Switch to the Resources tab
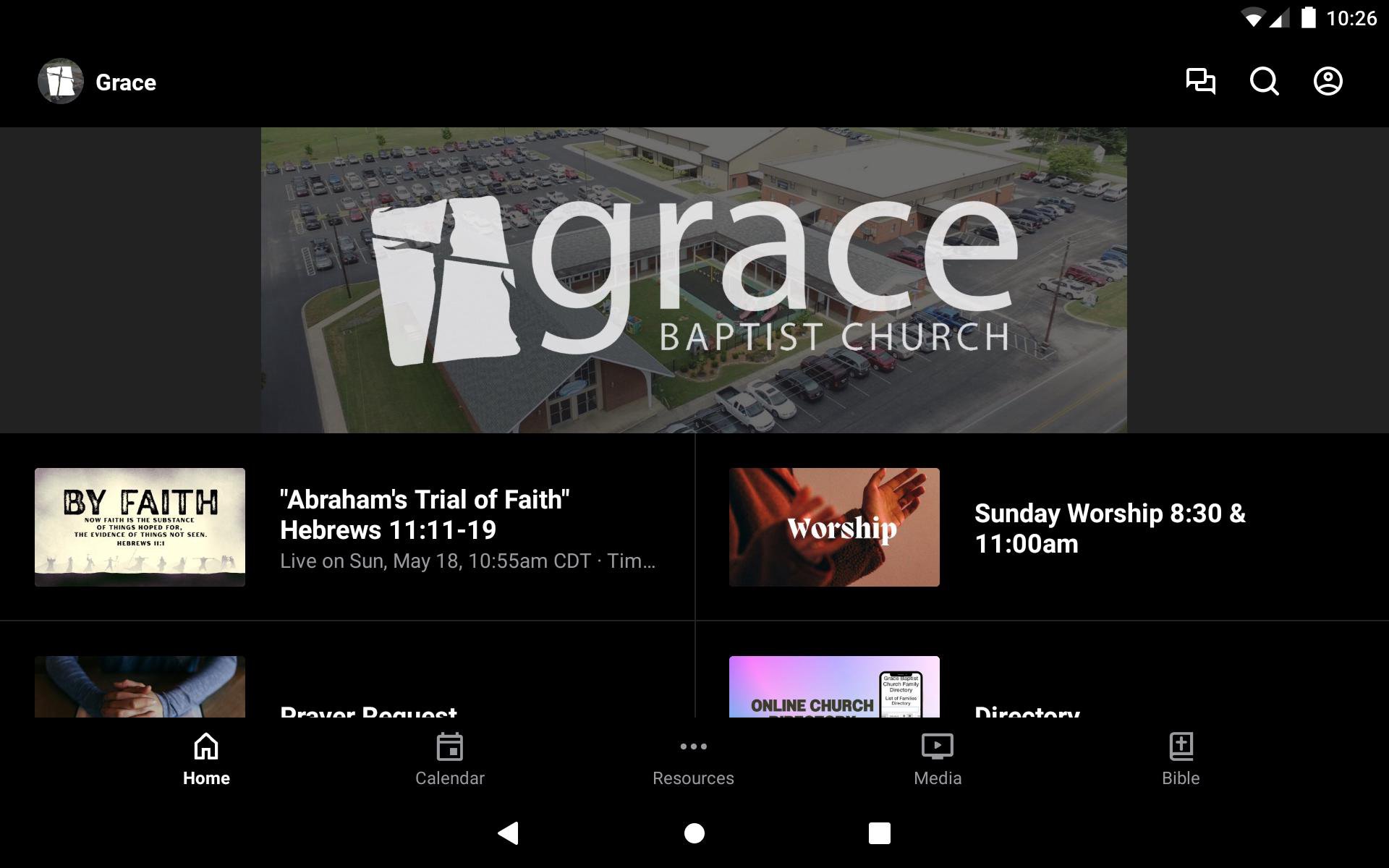Viewport: 1389px width, 868px height. pyautogui.click(x=693, y=759)
